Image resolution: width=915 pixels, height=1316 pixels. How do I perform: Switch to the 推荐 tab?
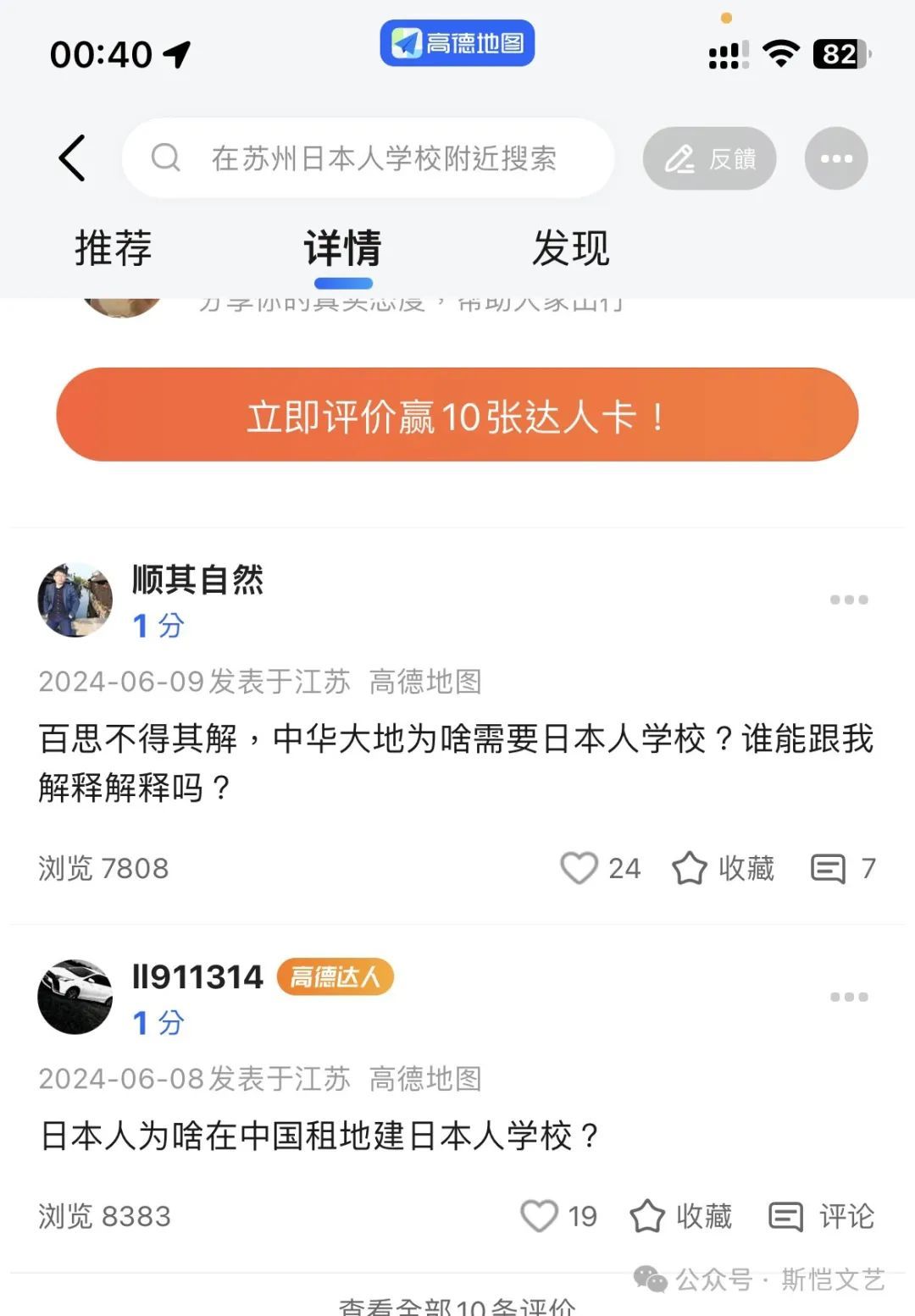tap(114, 248)
